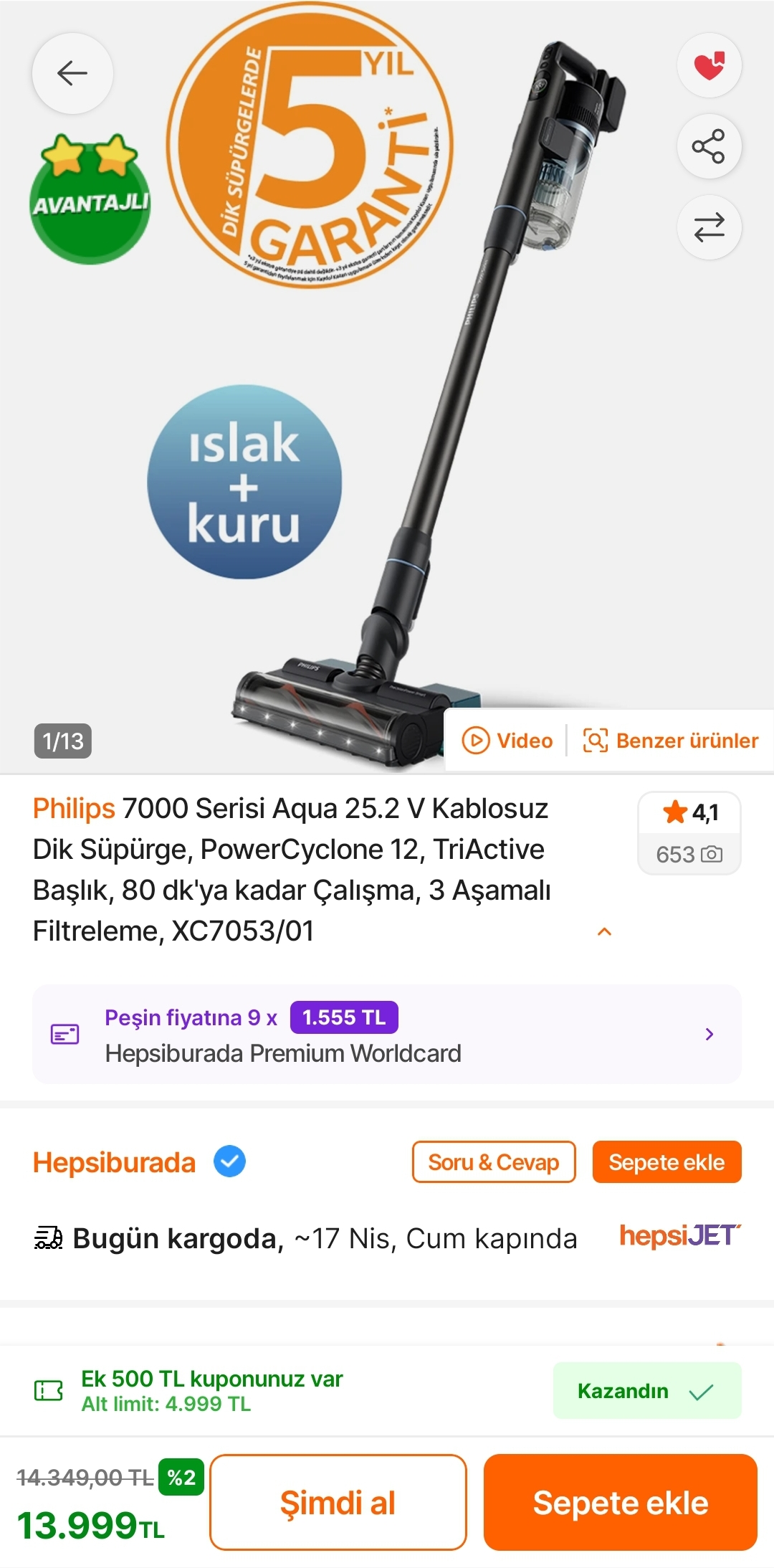Toggle the favorite heart icon
Image resolution: width=774 pixels, height=1568 pixels.
tap(709, 65)
